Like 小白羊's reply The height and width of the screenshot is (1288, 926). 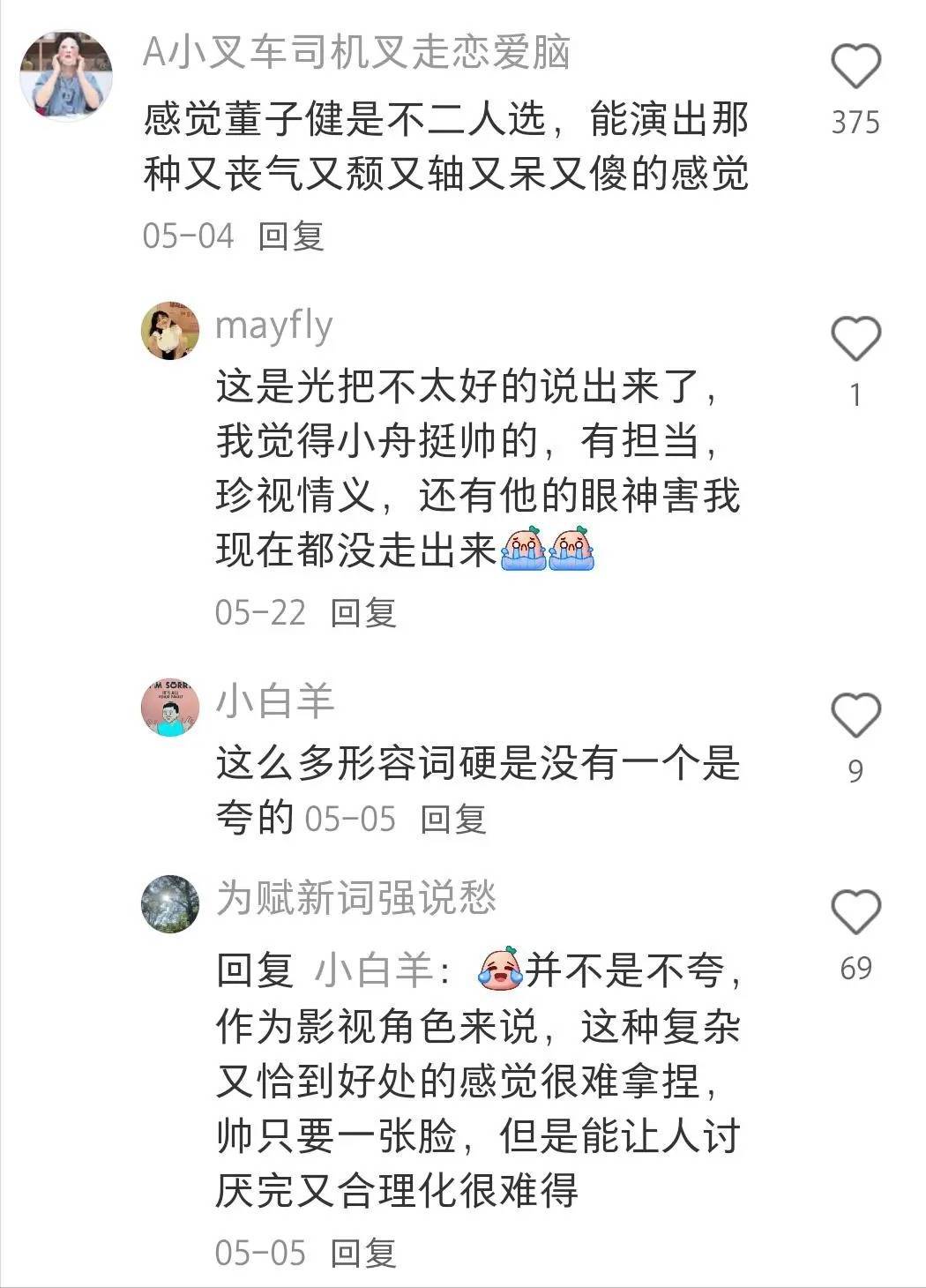click(856, 715)
